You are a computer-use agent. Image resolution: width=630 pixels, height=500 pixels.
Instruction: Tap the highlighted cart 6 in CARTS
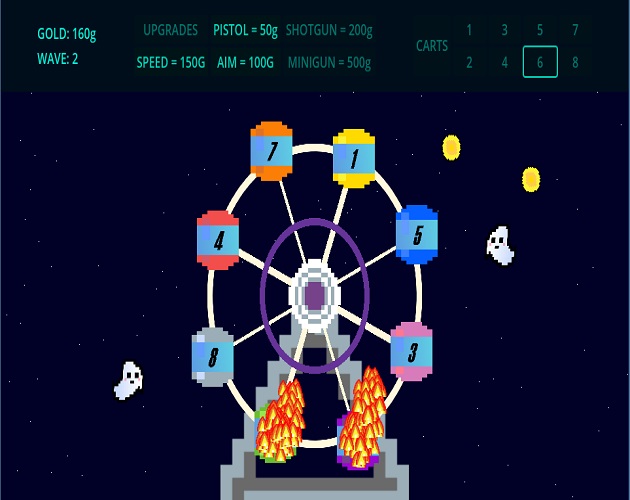pos(540,62)
